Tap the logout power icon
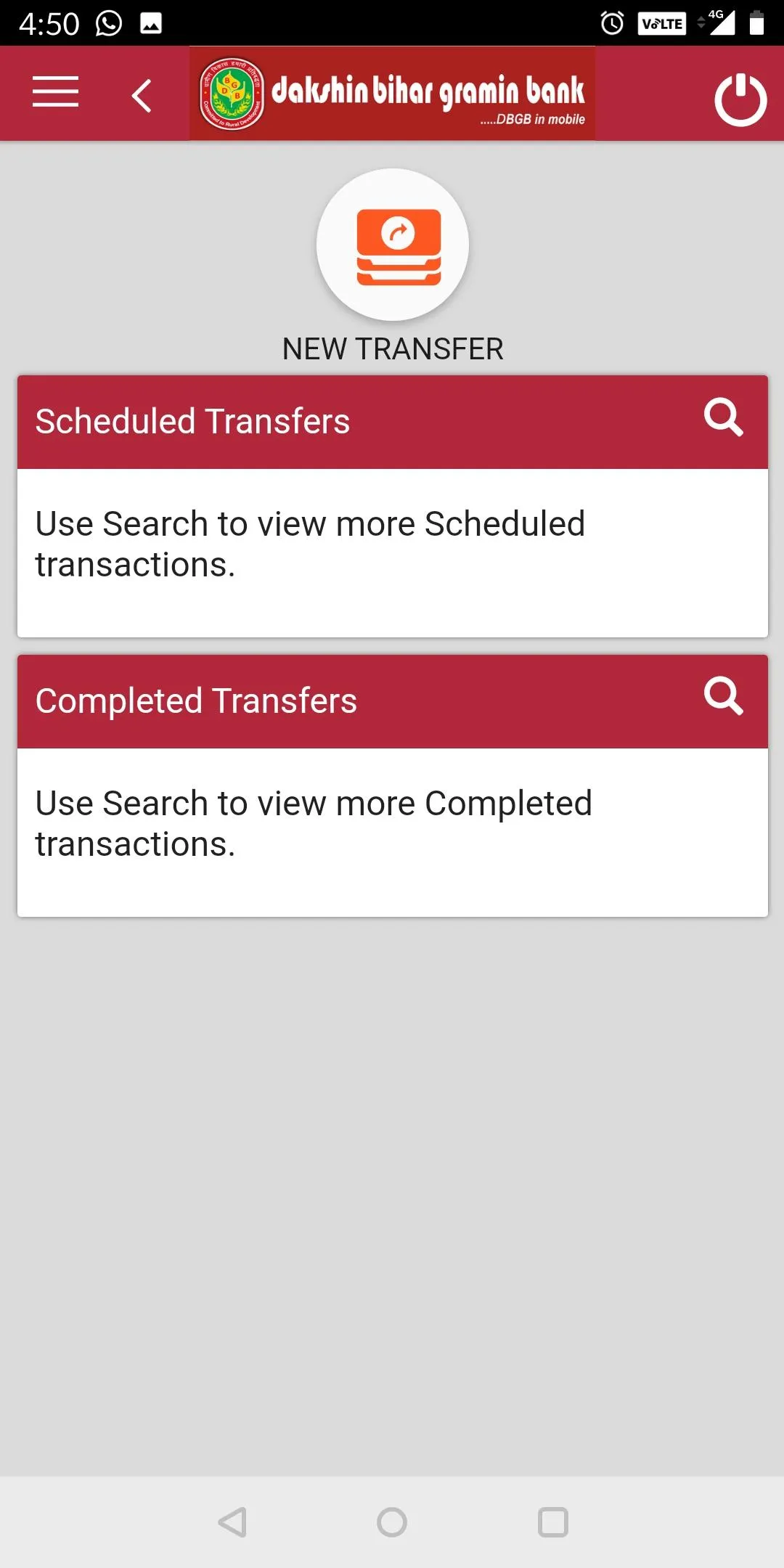The width and height of the screenshot is (784, 1568). pos(740,99)
